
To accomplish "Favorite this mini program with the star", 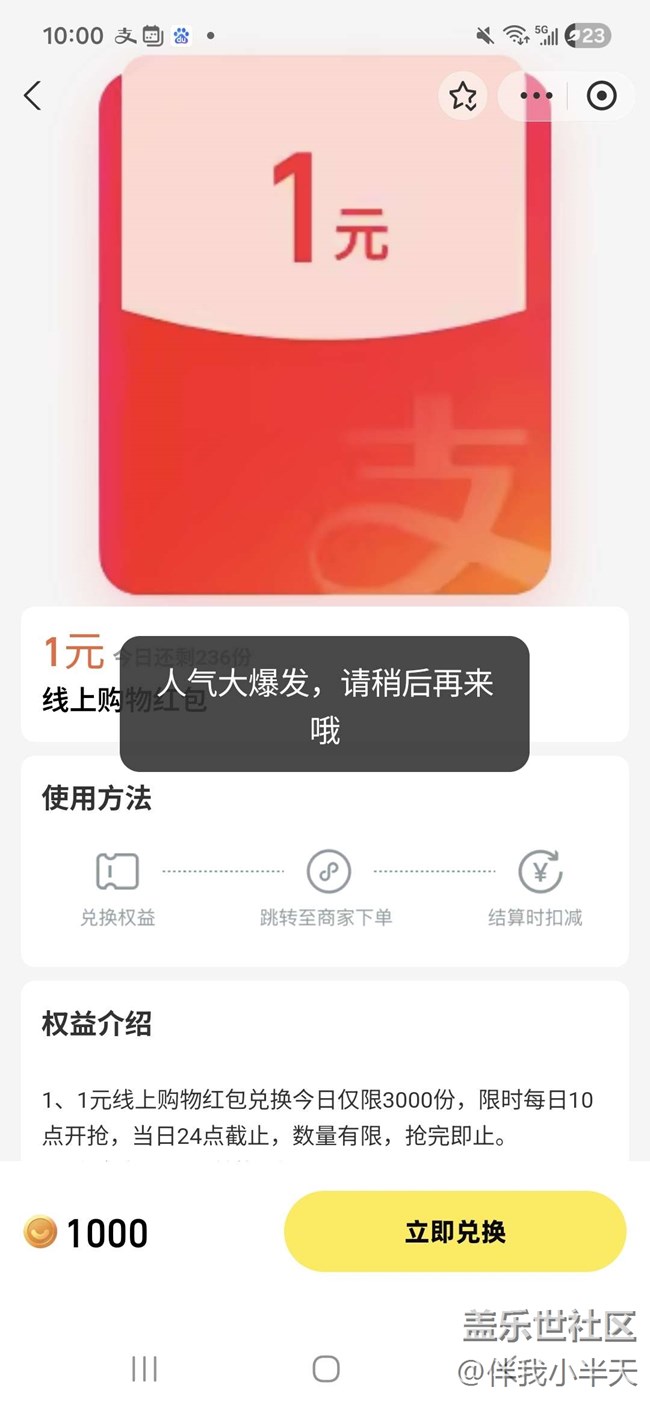I will pos(462,96).
